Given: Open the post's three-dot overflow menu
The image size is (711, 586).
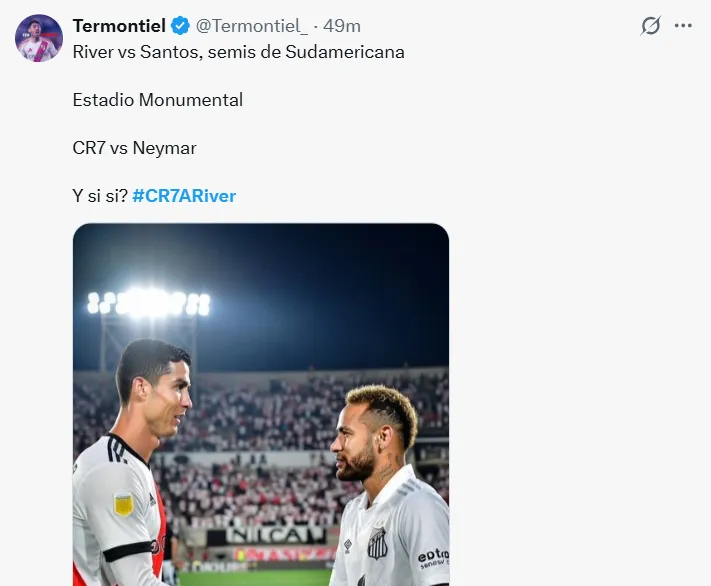Looking at the screenshot, I should [x=684, y=25].
